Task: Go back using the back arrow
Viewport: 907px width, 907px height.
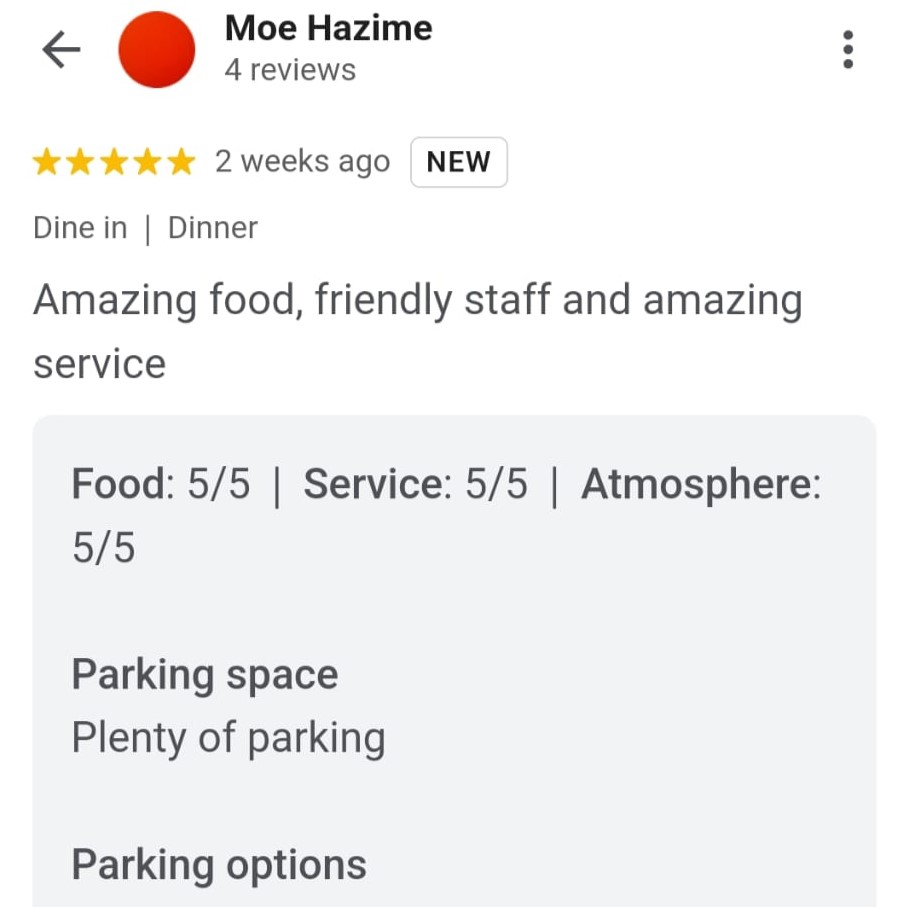Action: pos(61,49)
